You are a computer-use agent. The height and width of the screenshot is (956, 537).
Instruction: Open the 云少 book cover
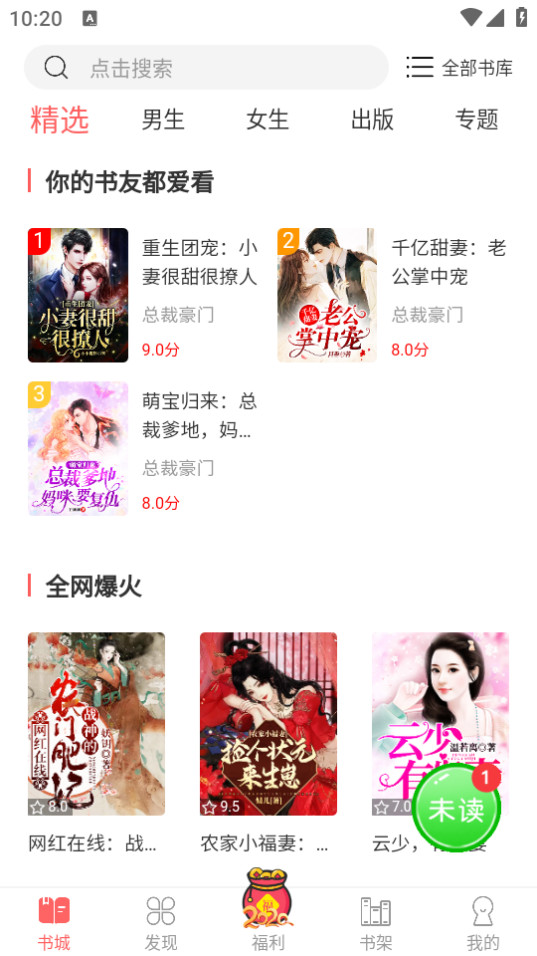(x=440, y=724)
